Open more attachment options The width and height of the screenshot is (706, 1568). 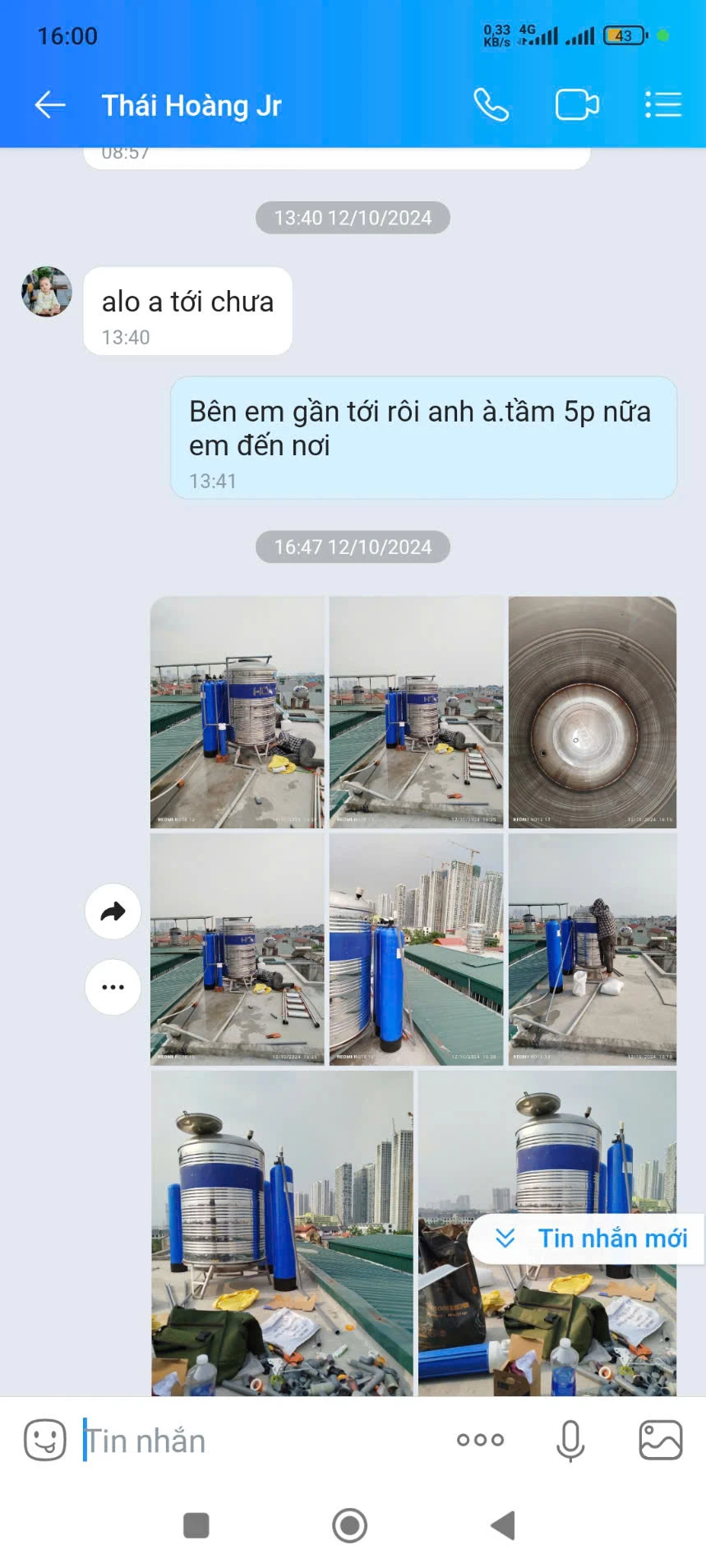click(x=481, y=1441)
